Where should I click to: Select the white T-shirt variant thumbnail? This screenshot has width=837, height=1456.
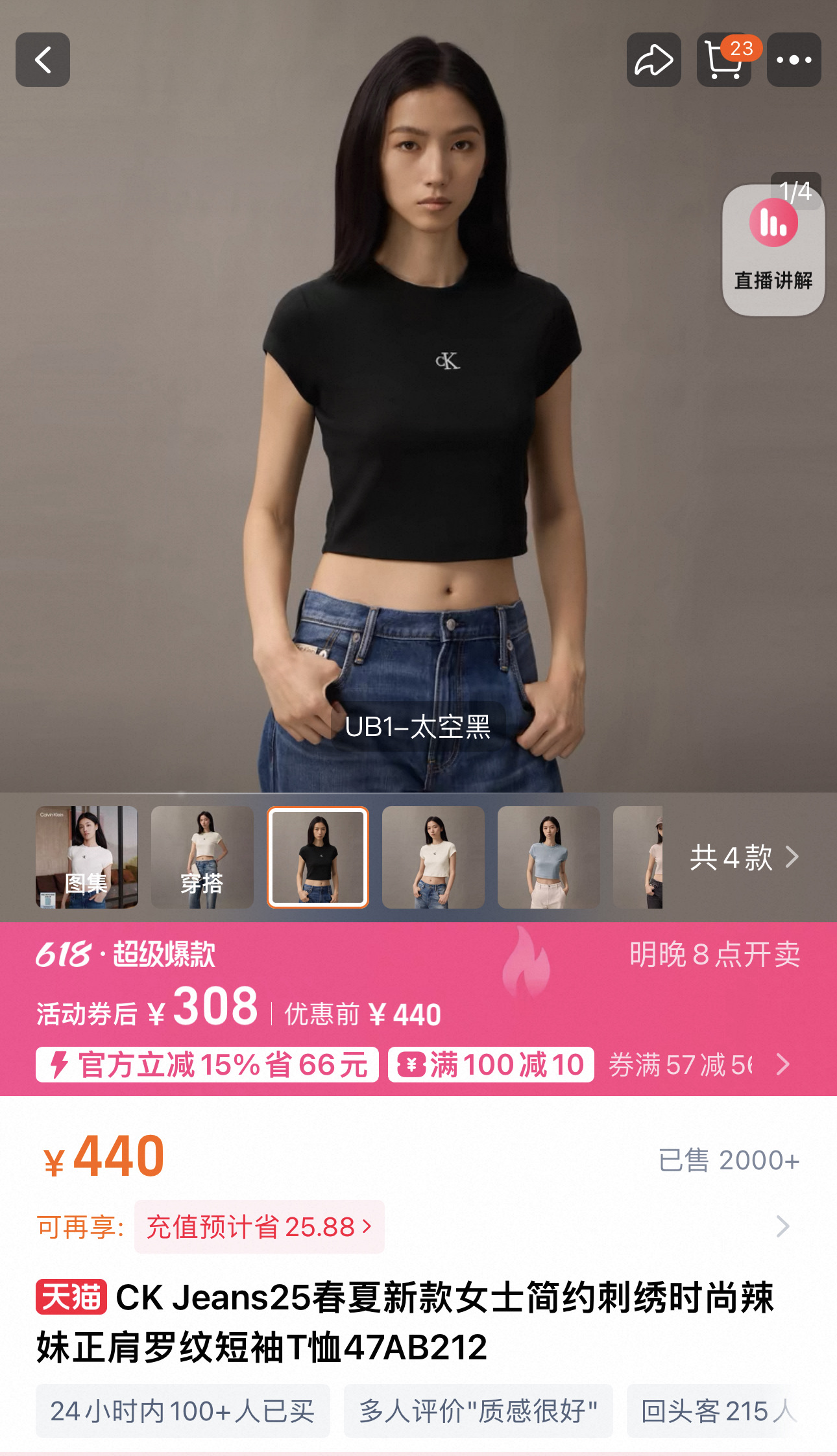click(433, 857)
